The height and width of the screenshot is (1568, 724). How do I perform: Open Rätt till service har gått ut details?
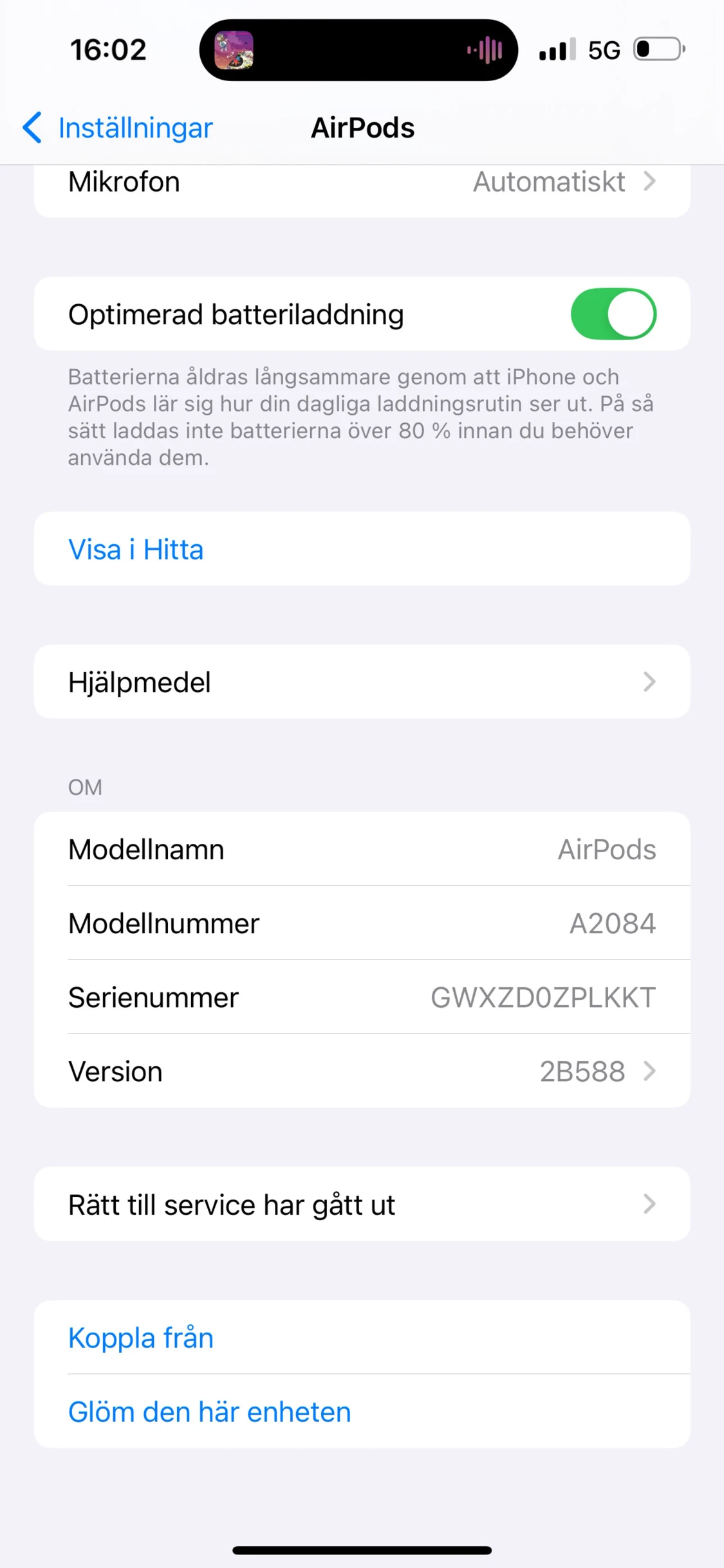point(362,1204)
